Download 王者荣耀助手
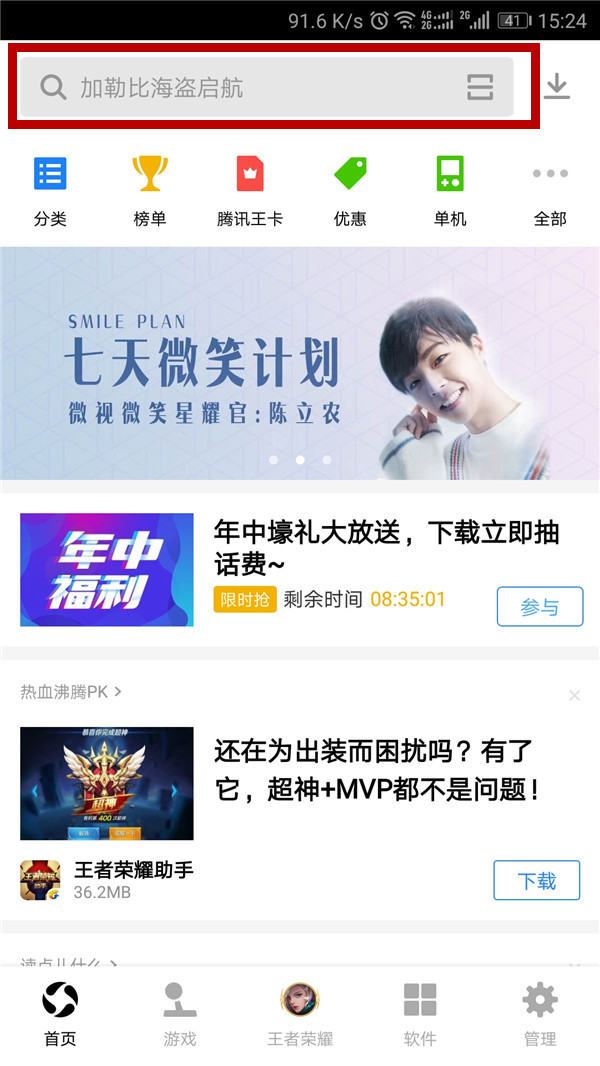This screenshot has width=600, height=1066. 537,881
